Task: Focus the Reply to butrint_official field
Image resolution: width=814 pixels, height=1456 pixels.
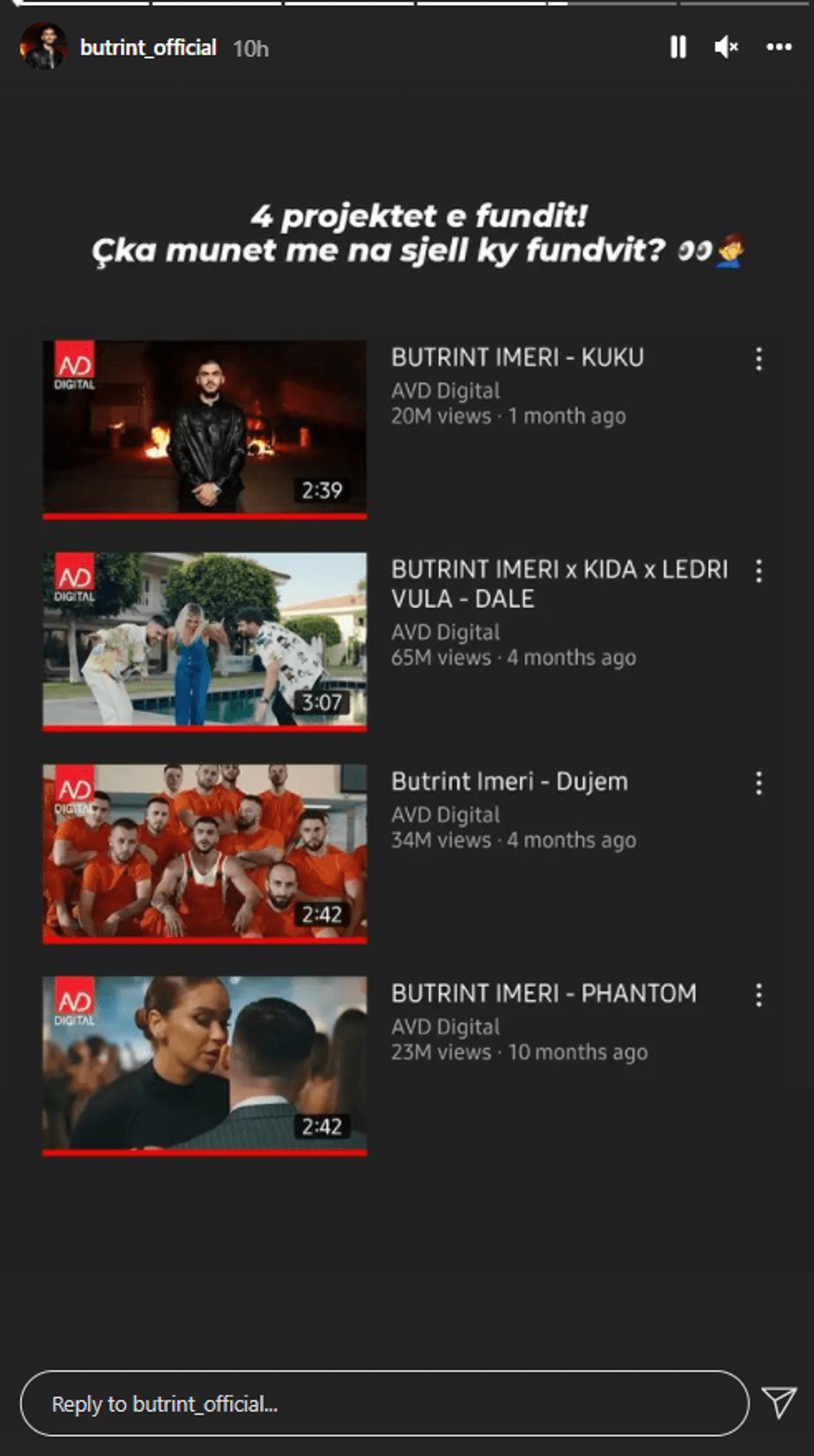Action: [384, 1404]
